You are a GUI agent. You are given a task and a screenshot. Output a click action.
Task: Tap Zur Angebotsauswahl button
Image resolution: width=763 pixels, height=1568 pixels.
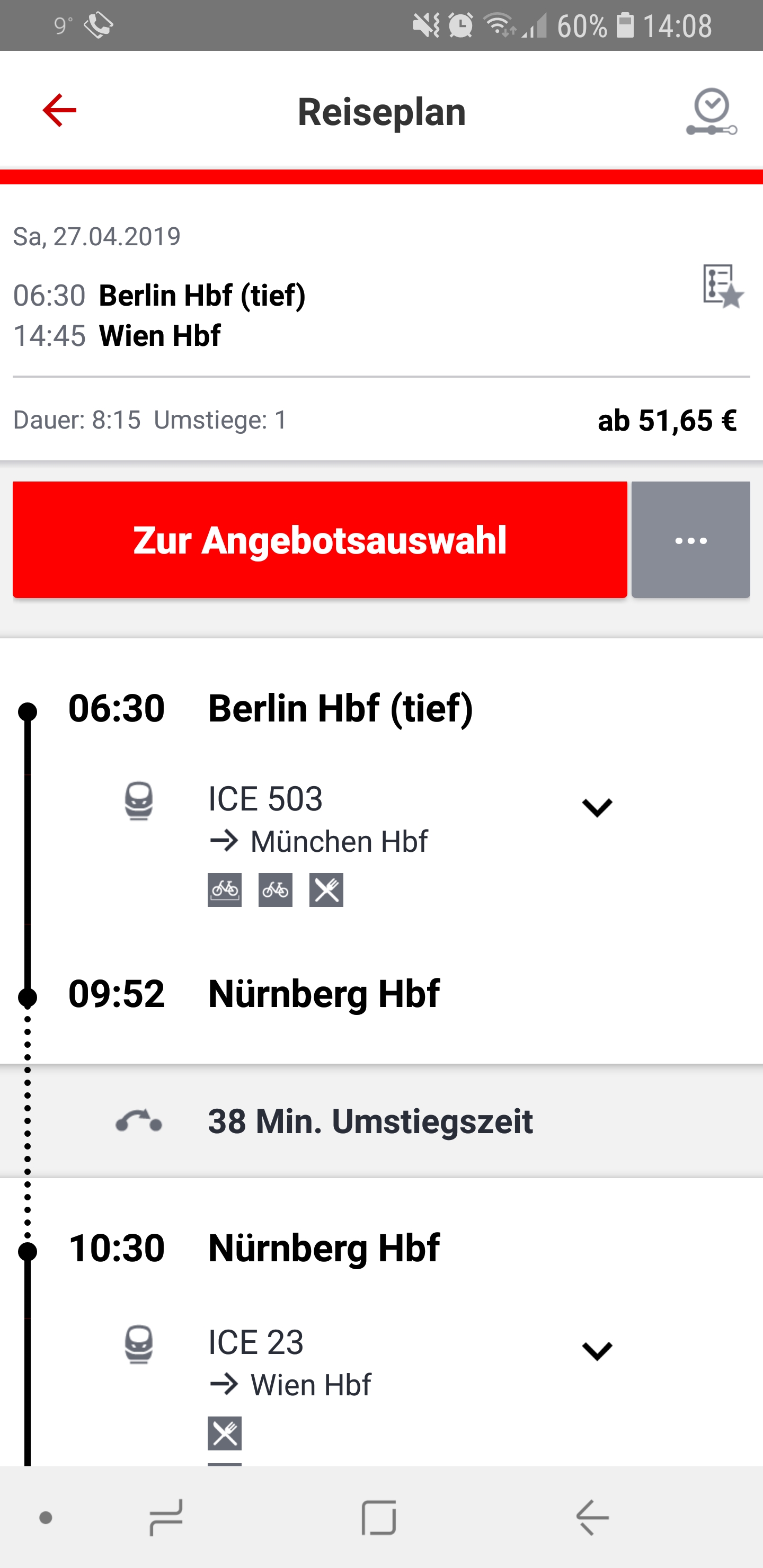320,539
